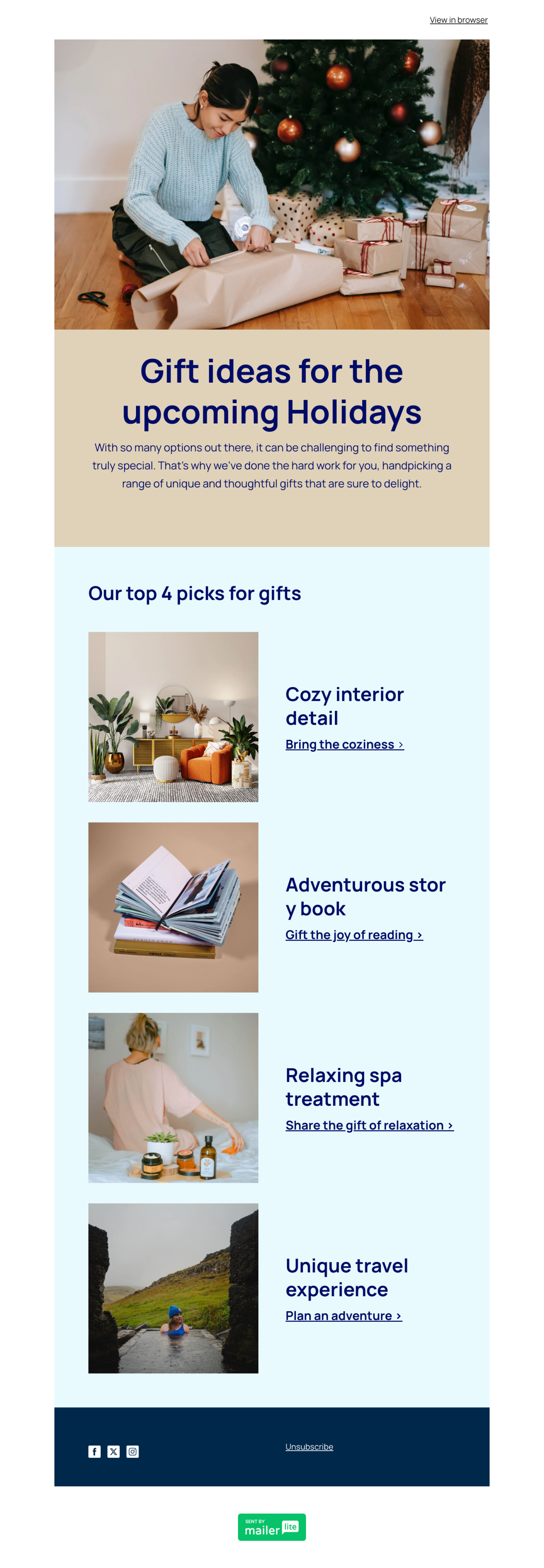Tap the Plan an adventure link
544x1568 pixels.
click(x=343, y=1316)
